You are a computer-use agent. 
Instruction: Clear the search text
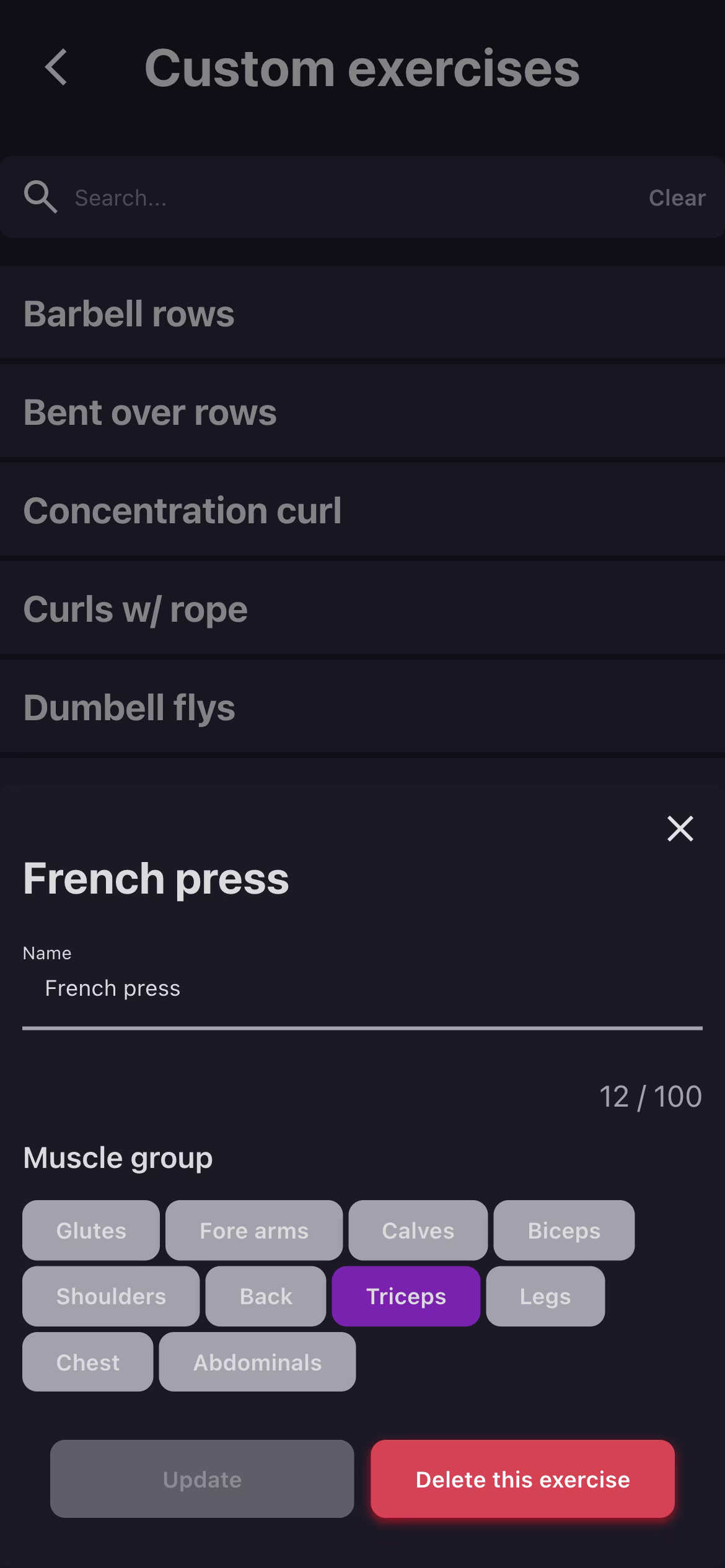coord(677,198)
